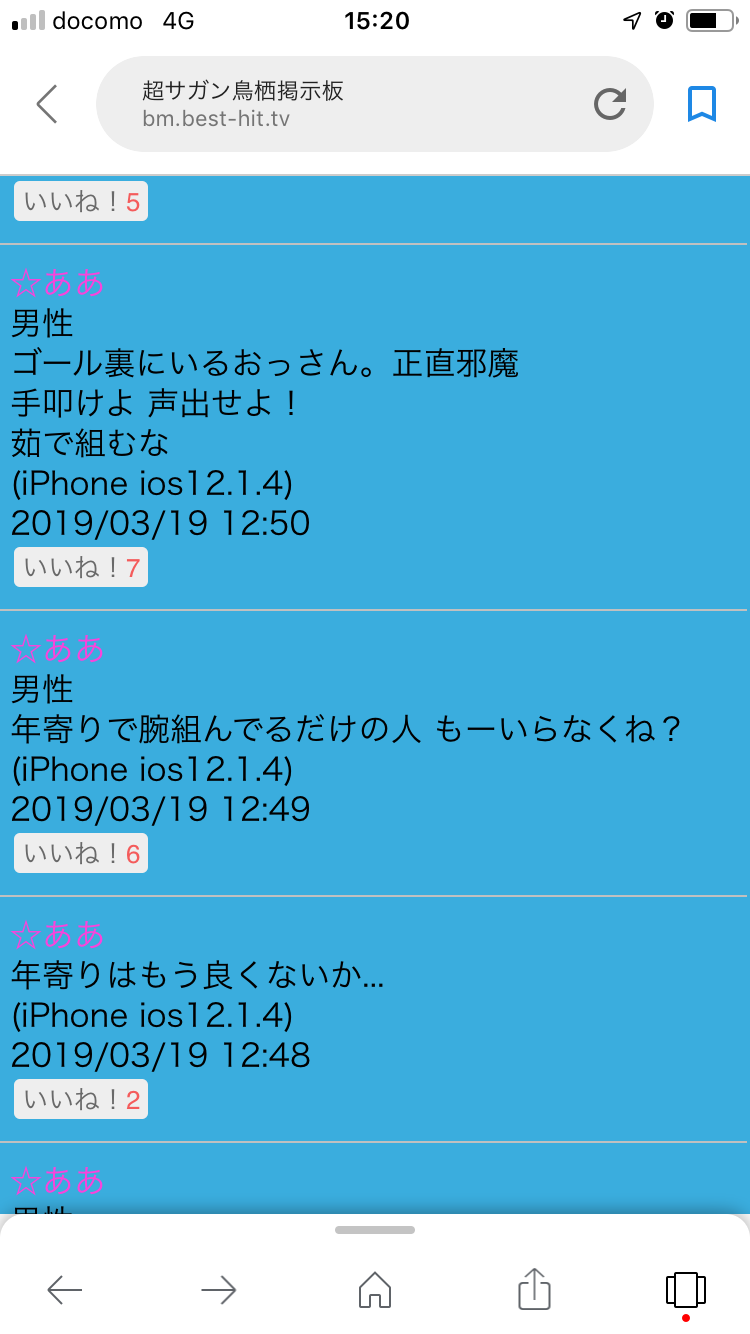Navigate back in the browser toolbar
Image resolution: width=750 pixels, height=1334 pixels.
click(x=65, y=1290)
